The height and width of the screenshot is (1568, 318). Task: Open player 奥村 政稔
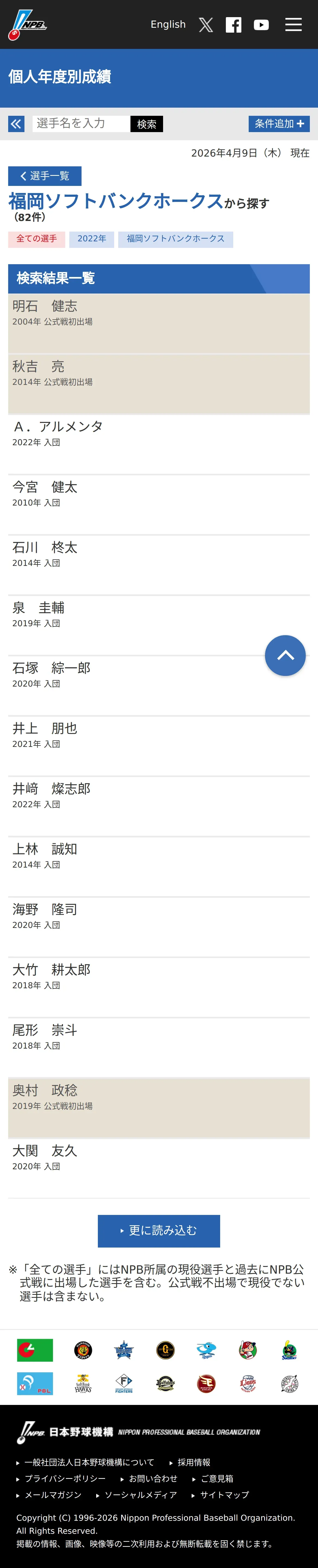[159, 1108]
